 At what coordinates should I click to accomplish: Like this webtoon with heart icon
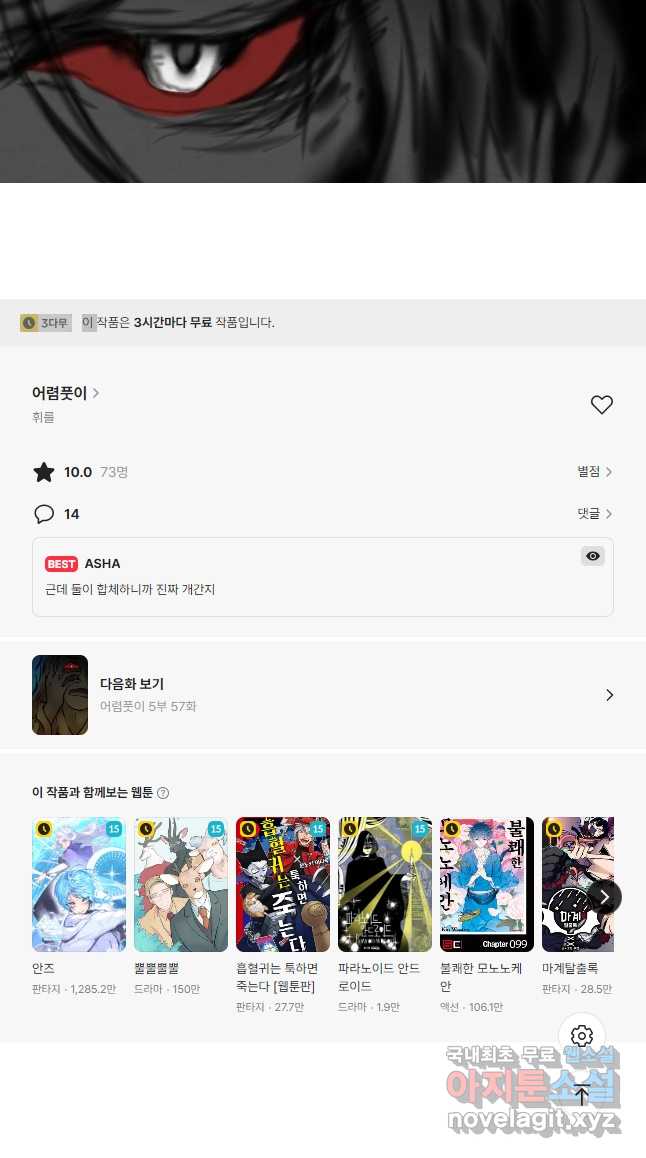click(601, 405)
